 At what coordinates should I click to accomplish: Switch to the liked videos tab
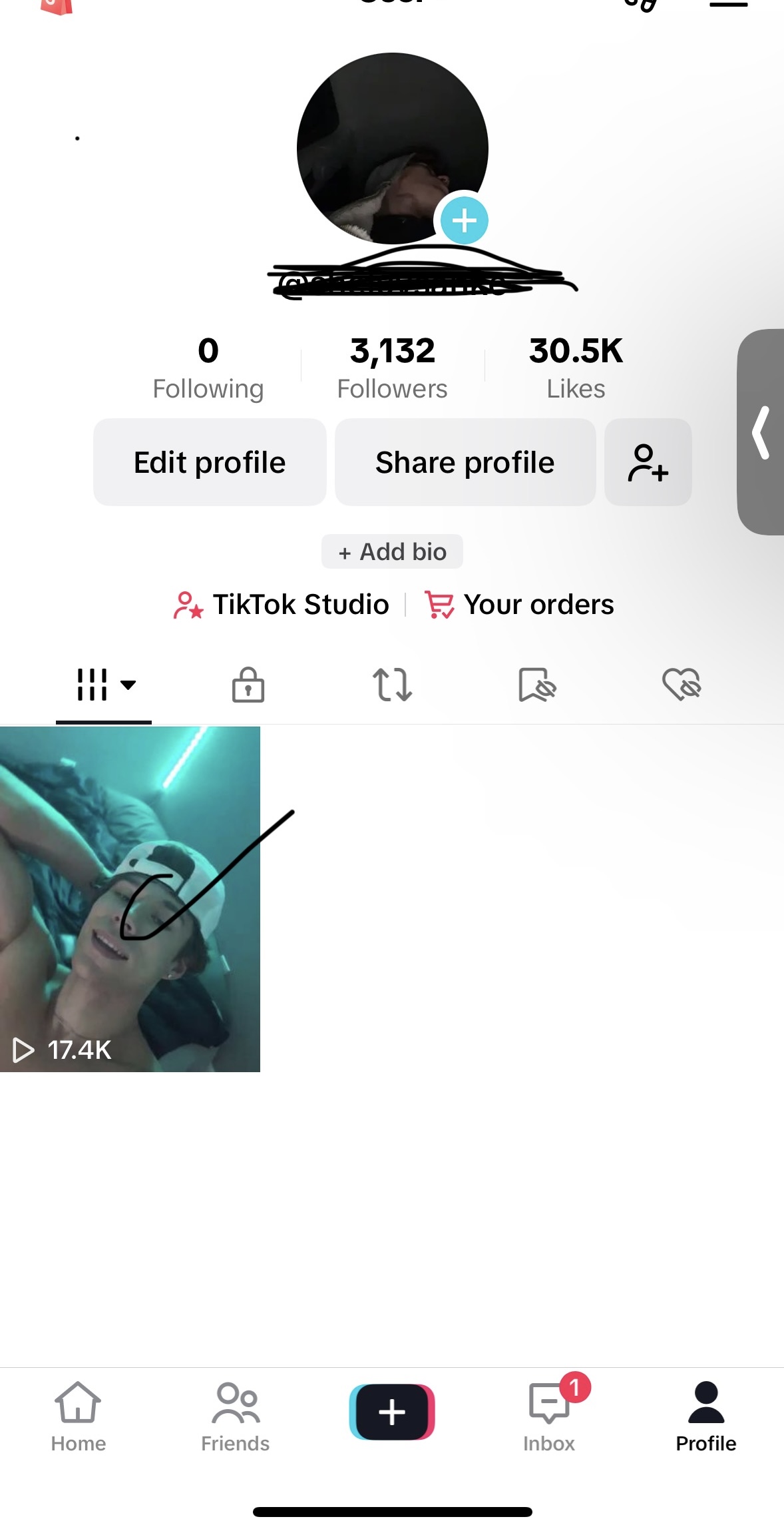click(682, 685)
